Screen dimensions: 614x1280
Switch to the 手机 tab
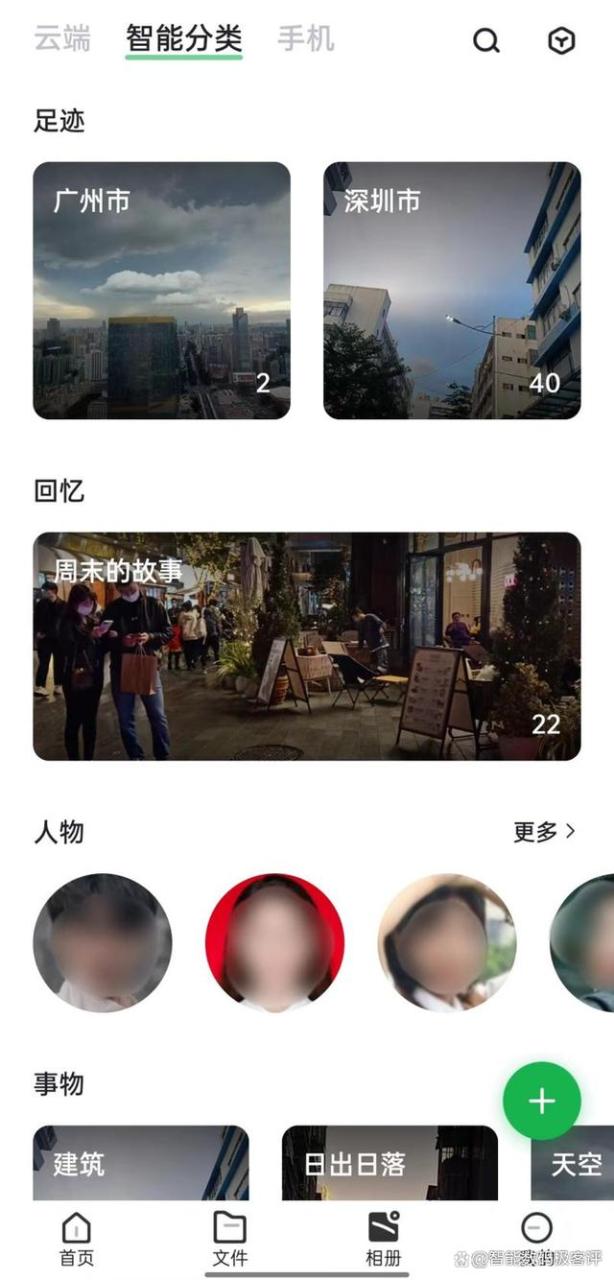306,39
